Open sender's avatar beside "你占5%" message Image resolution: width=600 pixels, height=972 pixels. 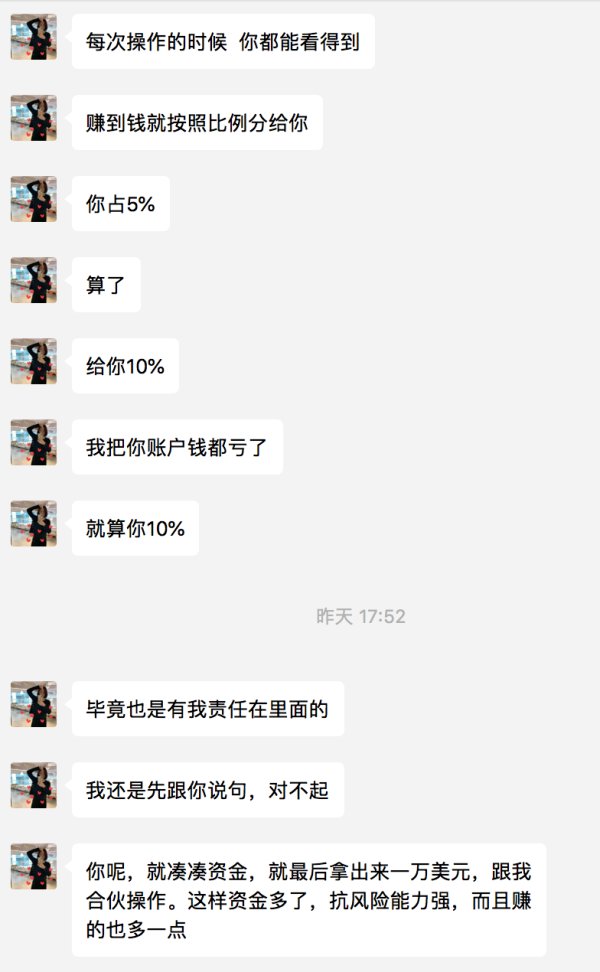click(34, 199)
